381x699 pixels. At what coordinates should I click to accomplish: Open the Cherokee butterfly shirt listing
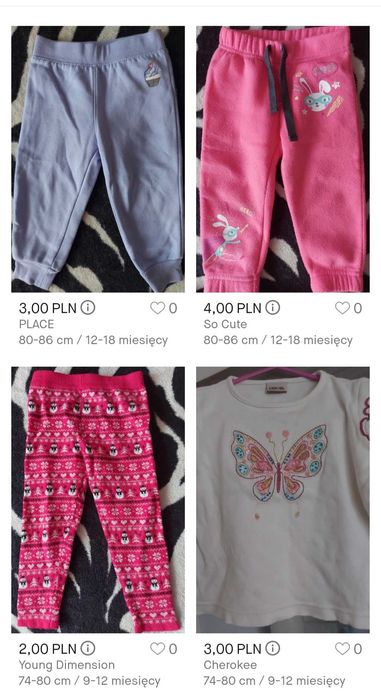283,500
